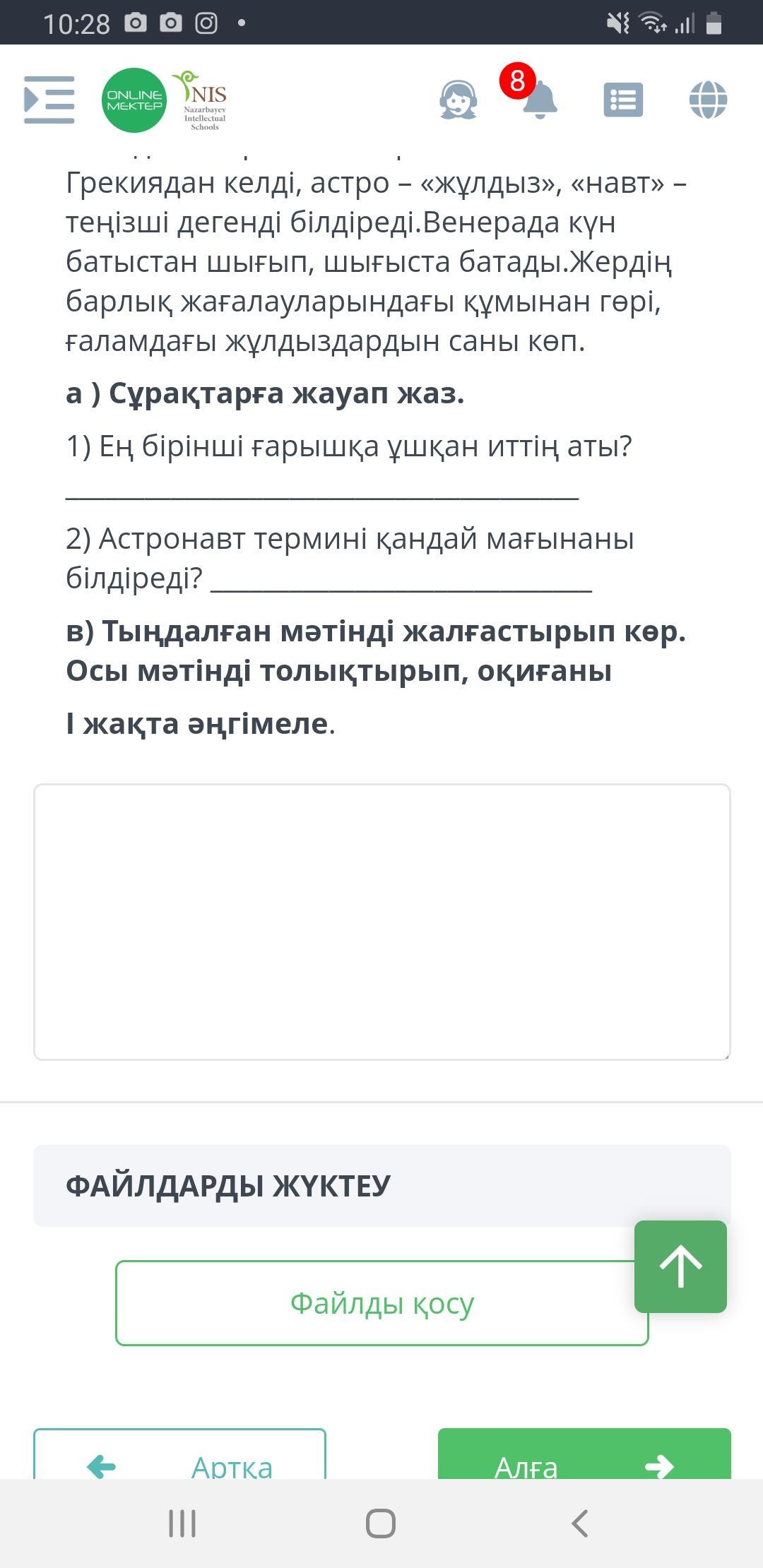Go to the system home screen
The width and height of the screenshot is (763, 1568).
pos(381,1524)
